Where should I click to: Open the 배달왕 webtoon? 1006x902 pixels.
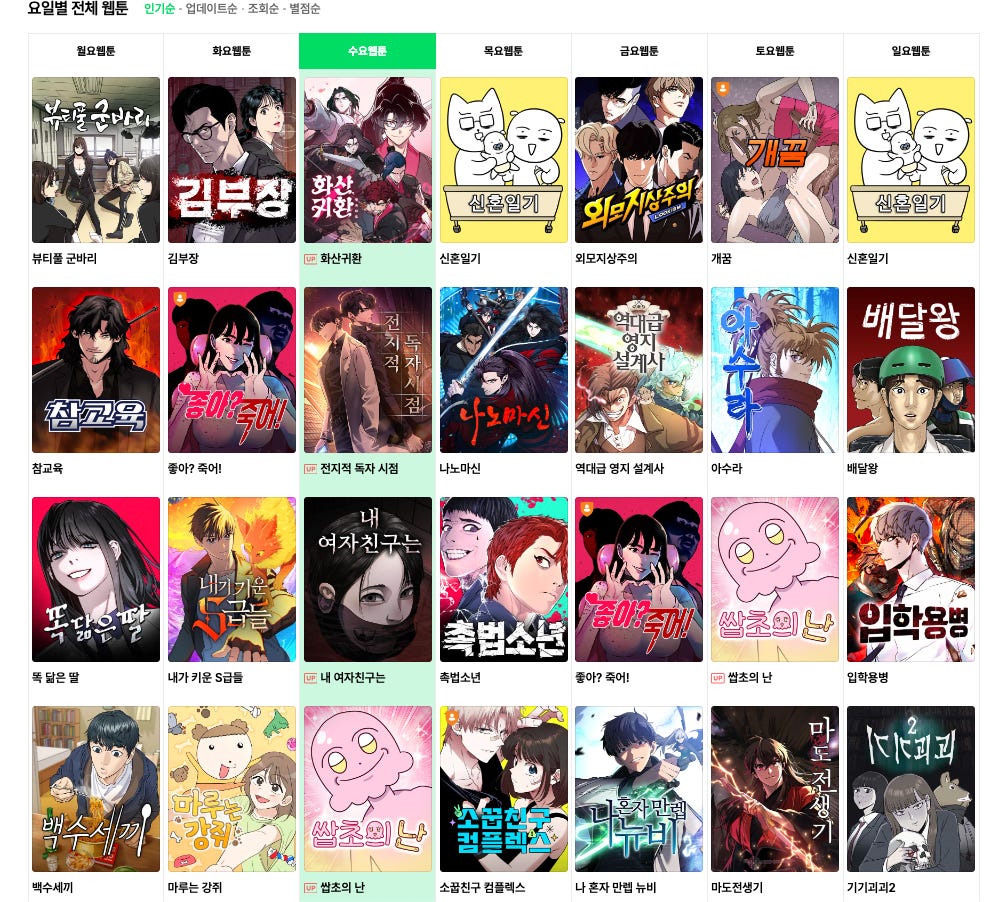pos(911,370)
